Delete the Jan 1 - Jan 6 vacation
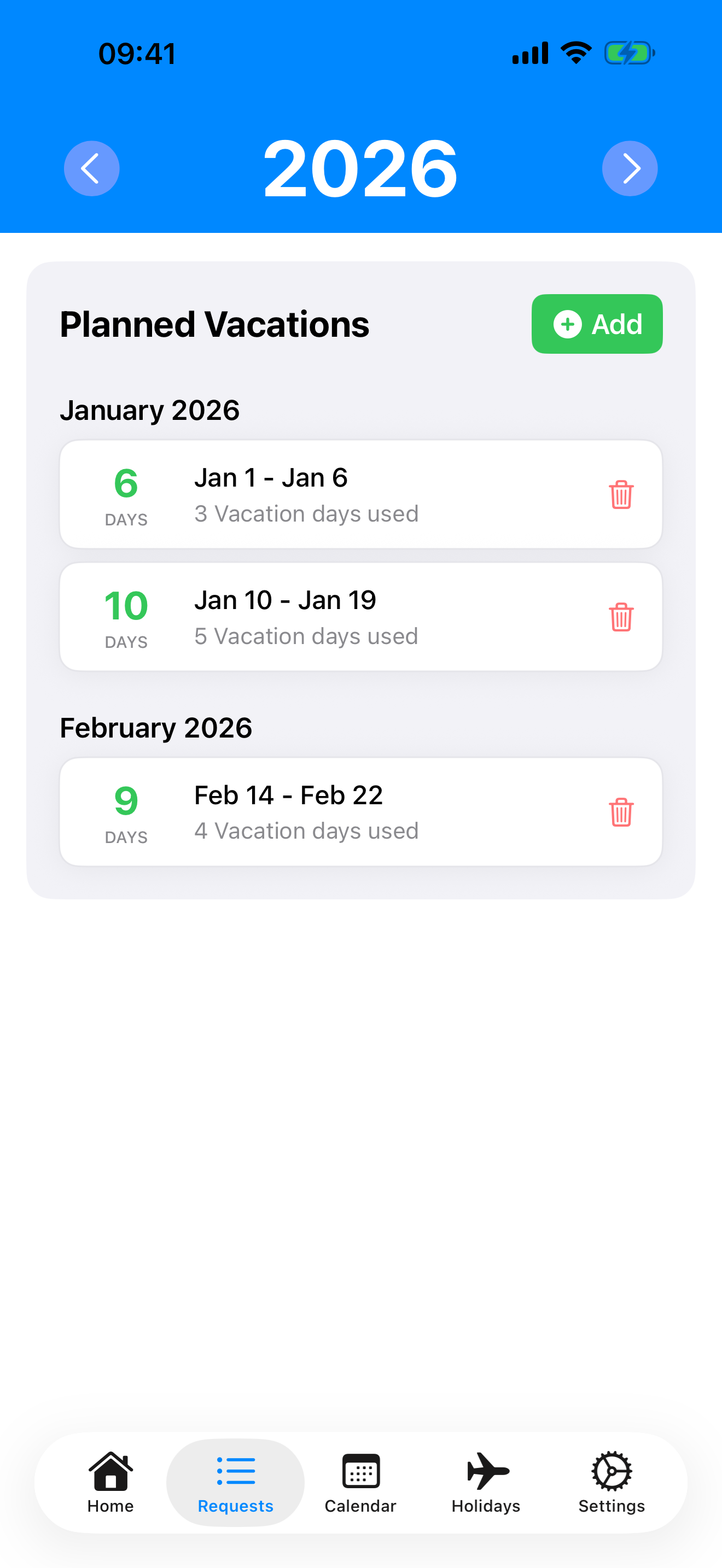Viewport: 722px width, 1568px height. 621,495
